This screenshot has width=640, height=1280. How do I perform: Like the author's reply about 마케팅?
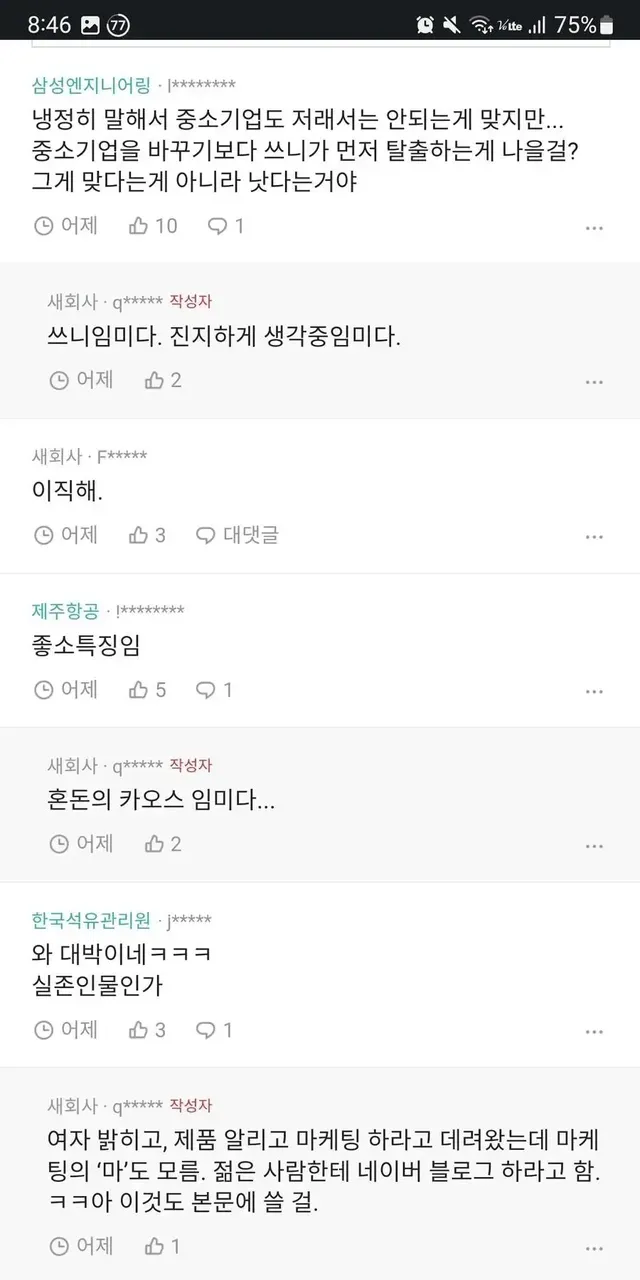(163, 1246)
